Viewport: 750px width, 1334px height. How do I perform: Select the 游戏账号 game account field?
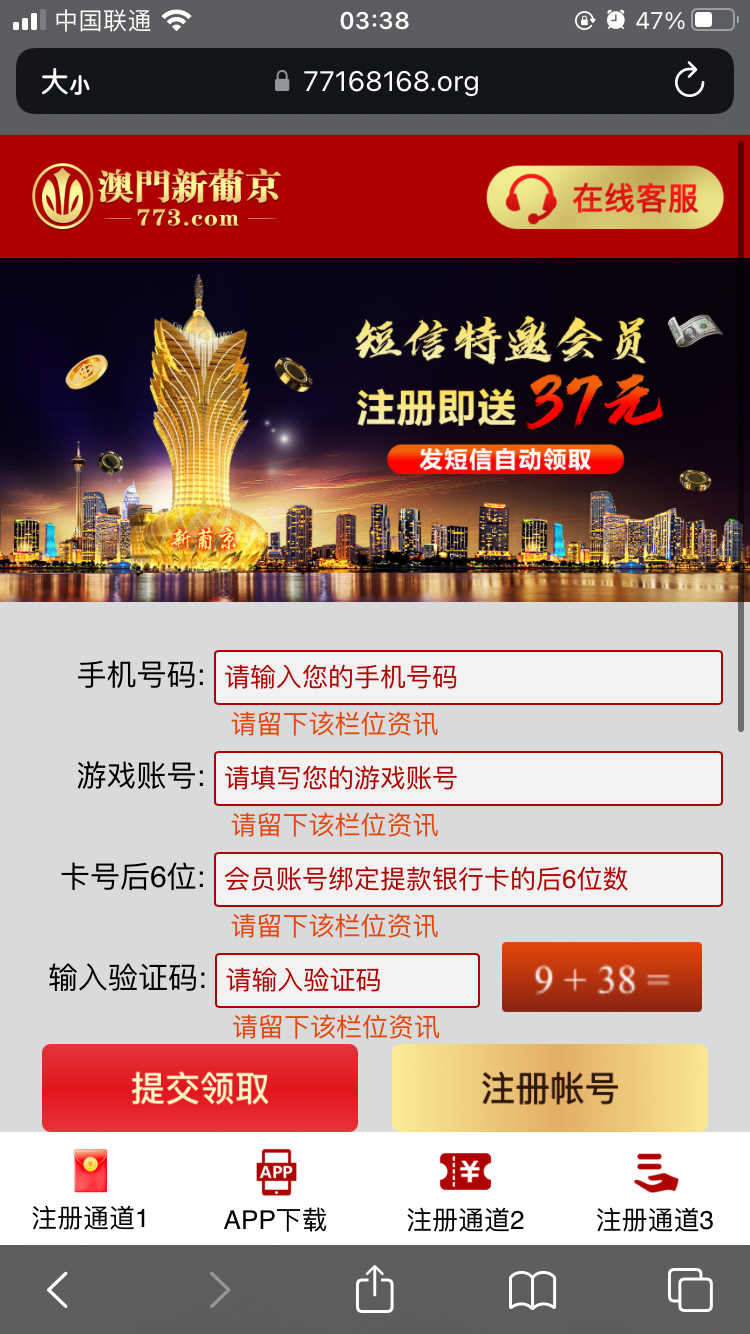coord(468,778)
